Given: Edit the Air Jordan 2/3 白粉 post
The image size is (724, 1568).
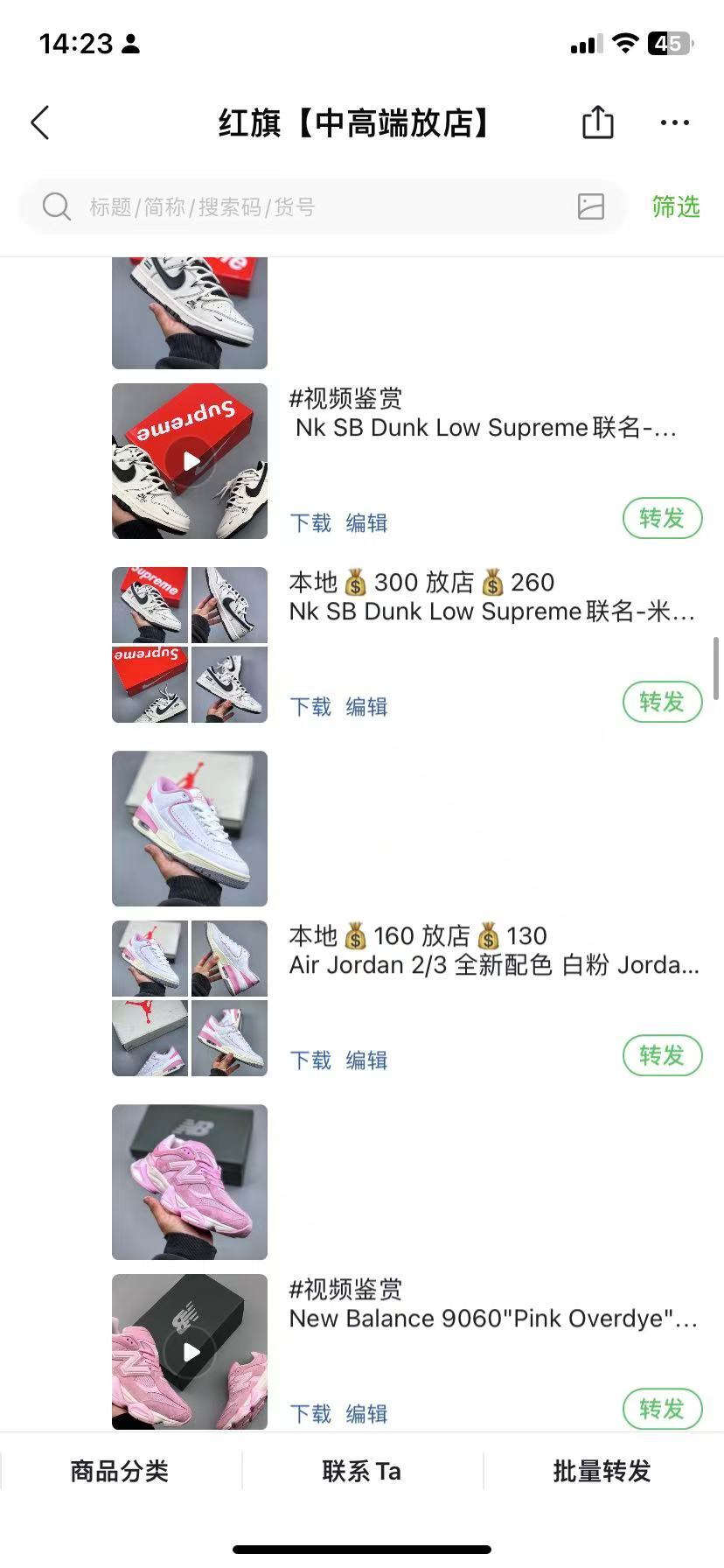Looking at the screenshot, I should coord(366,1060).
